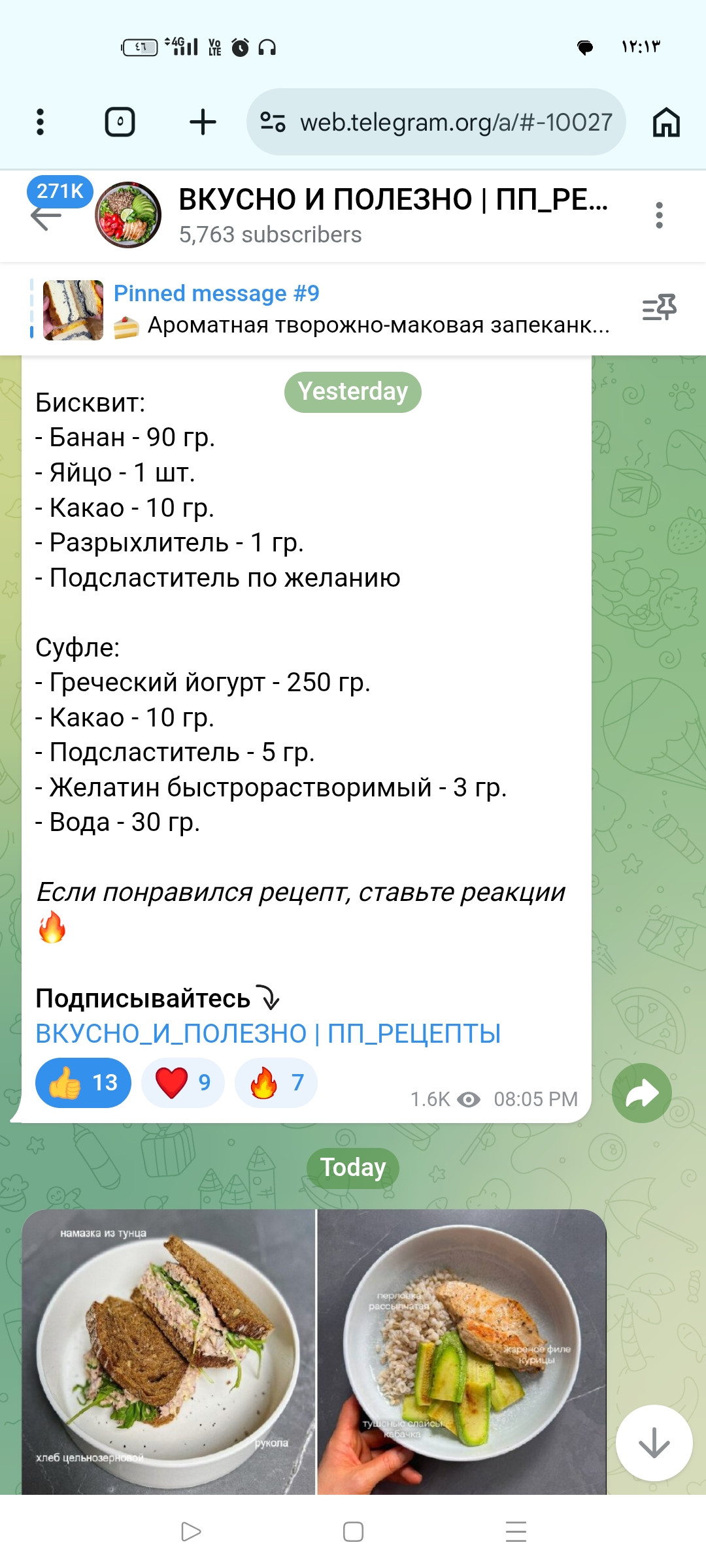Show all pinned messages list
The image size is (706, 1568).
[659, 308]
